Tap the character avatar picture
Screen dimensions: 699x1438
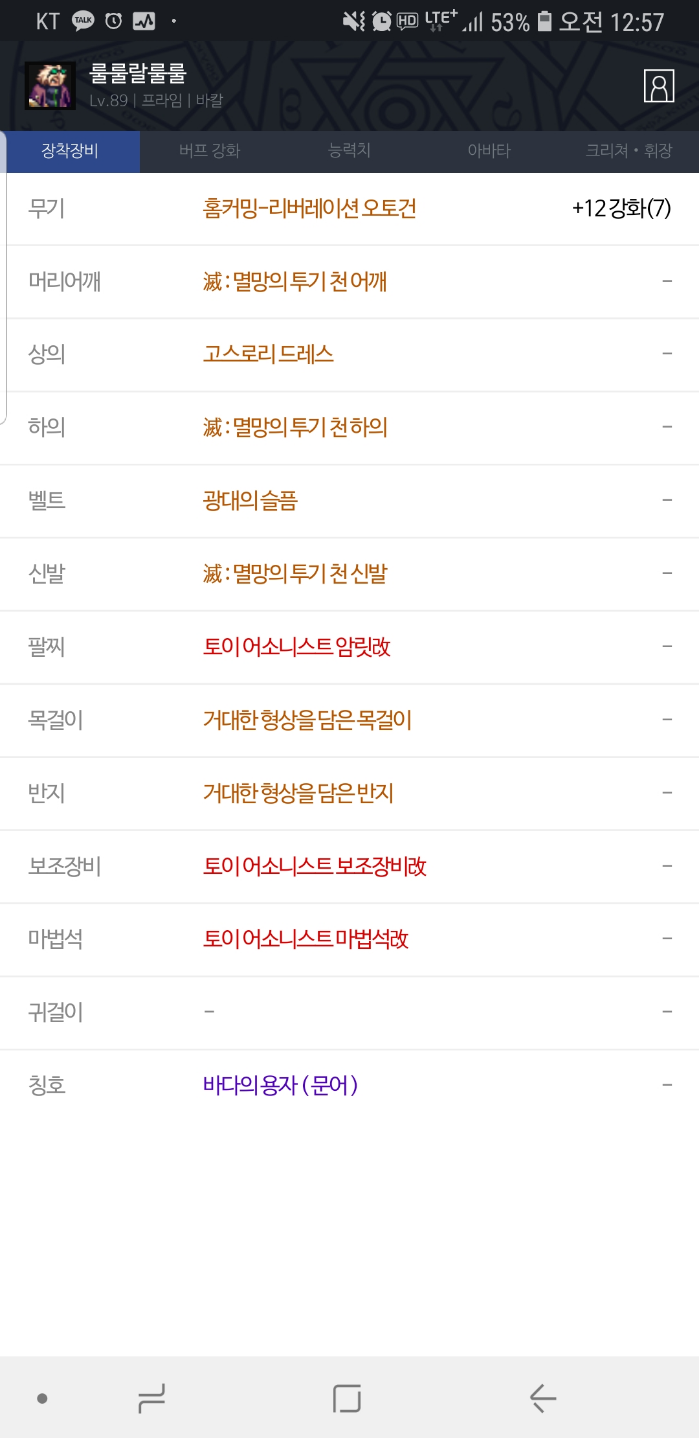point(50,86)
